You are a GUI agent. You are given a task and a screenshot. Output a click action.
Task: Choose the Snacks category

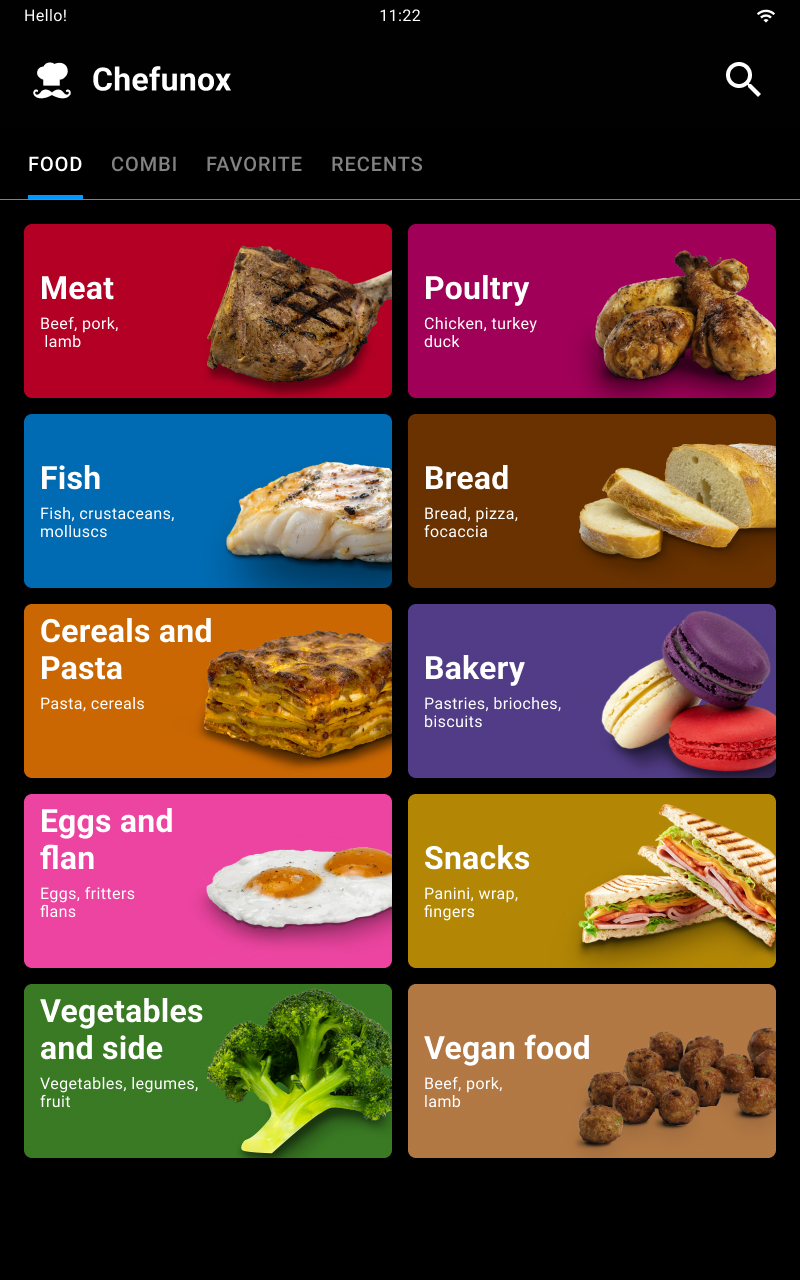pos(592,881)
